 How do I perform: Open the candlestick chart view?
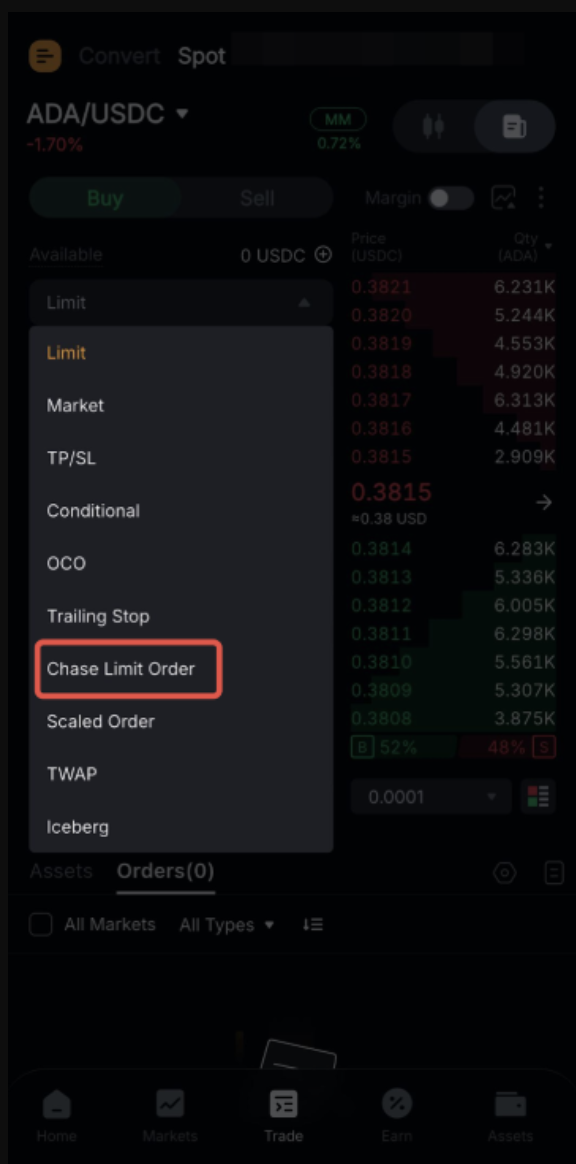pyautogui.click(x=433, y=127)
